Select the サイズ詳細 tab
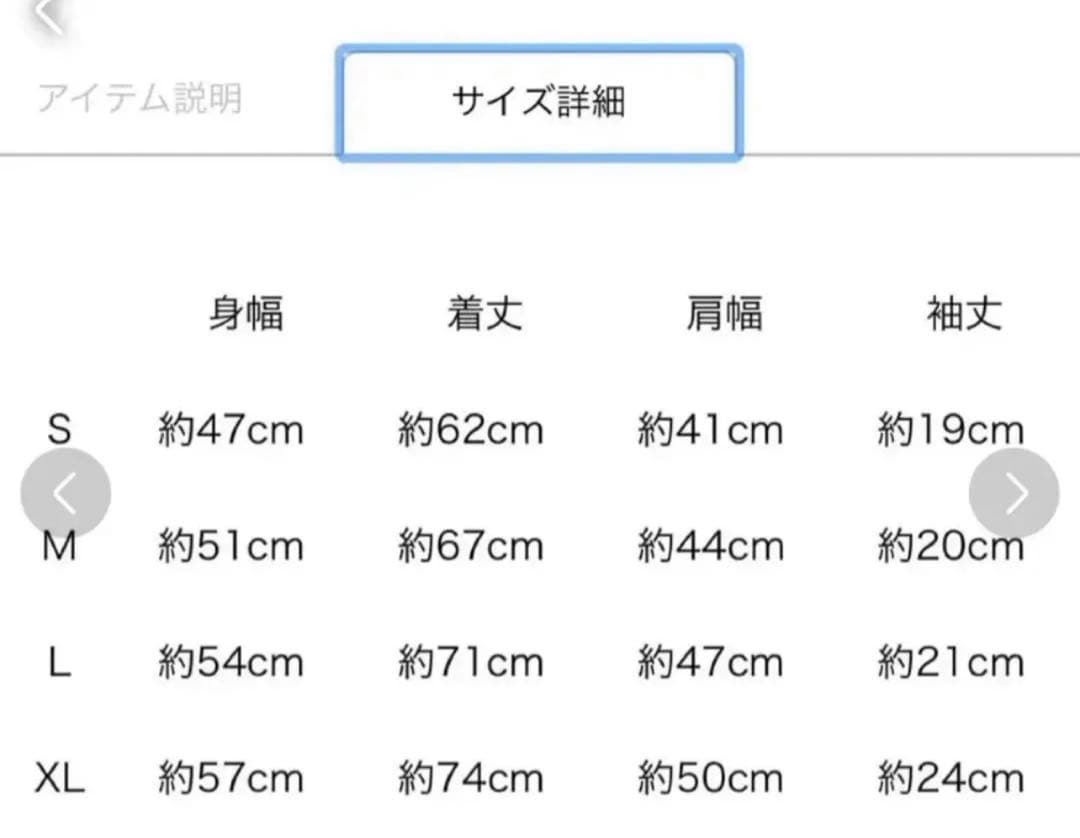This screenshot has width=1080, height=838. (538, 102)
